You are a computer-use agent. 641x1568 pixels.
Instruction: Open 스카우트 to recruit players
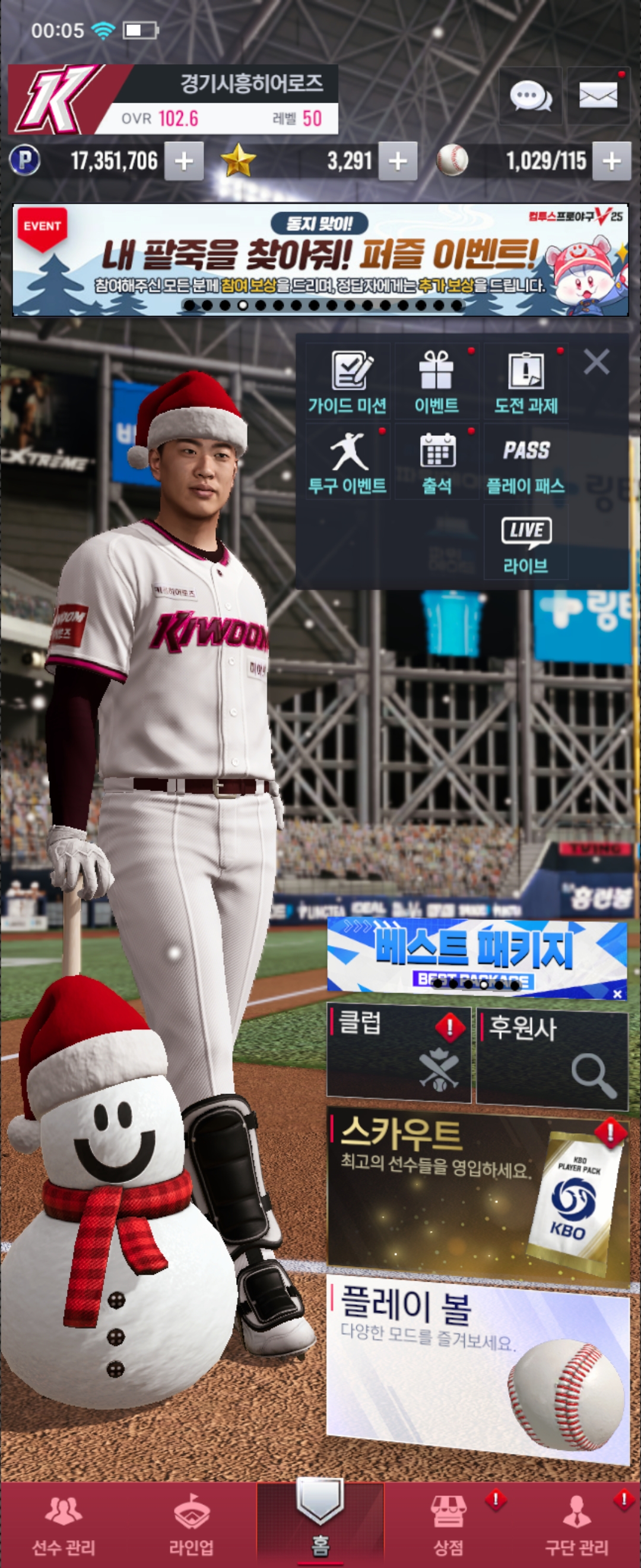coord(477,1193)
